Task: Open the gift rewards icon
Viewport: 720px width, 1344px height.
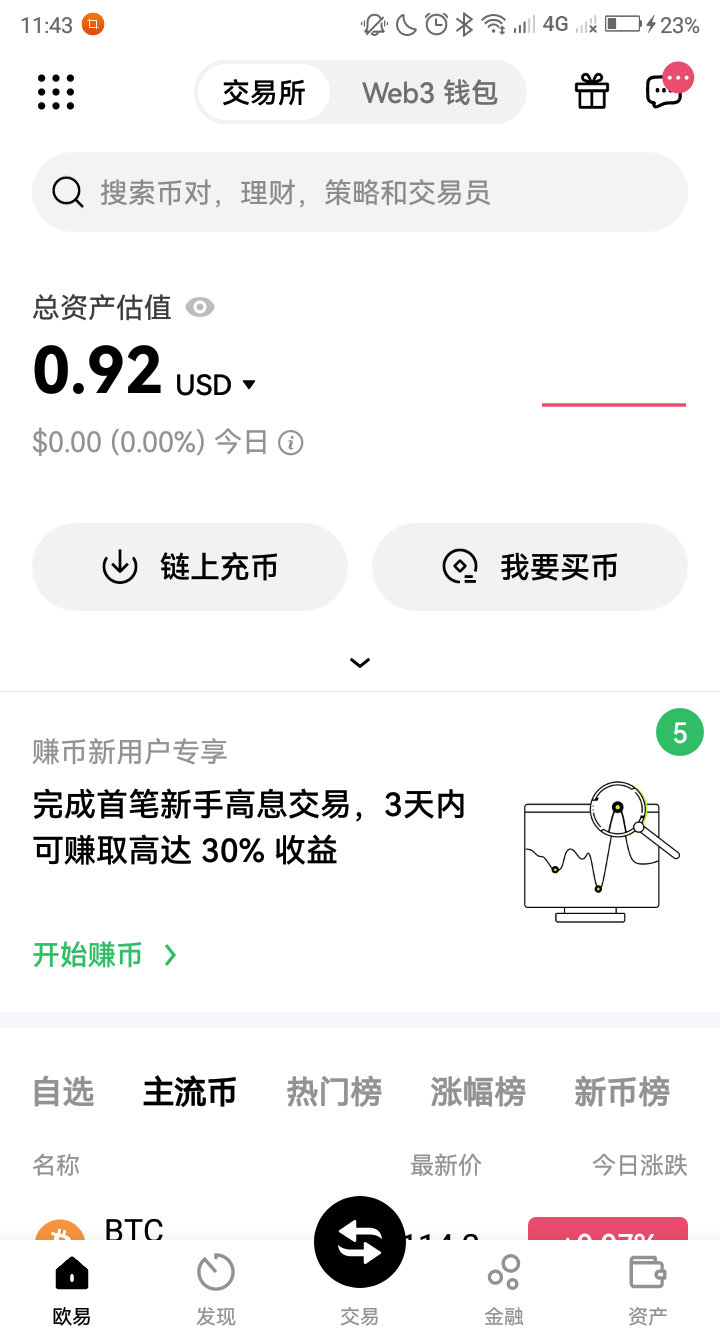Action: [x=592, y=92]
